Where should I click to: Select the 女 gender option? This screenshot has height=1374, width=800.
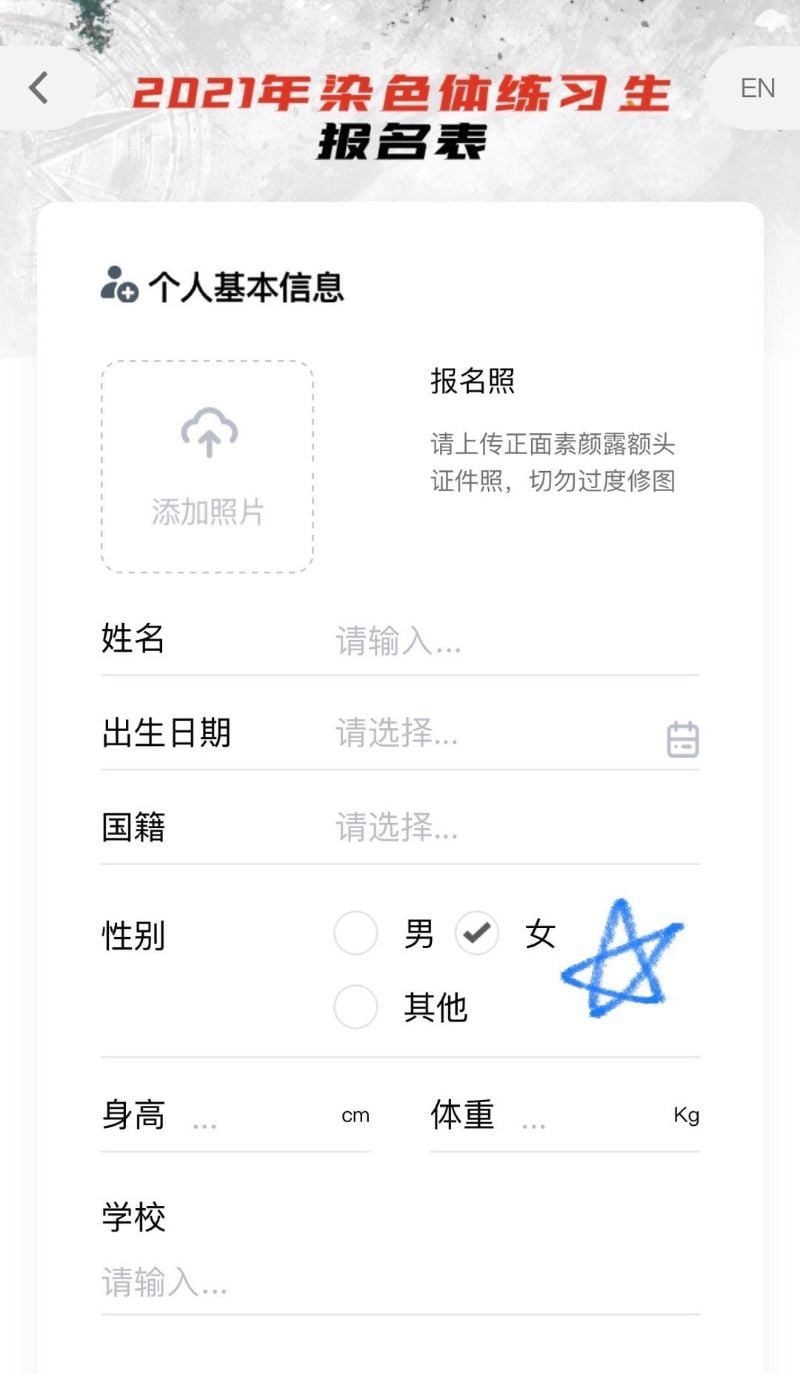tap(477, 935)
